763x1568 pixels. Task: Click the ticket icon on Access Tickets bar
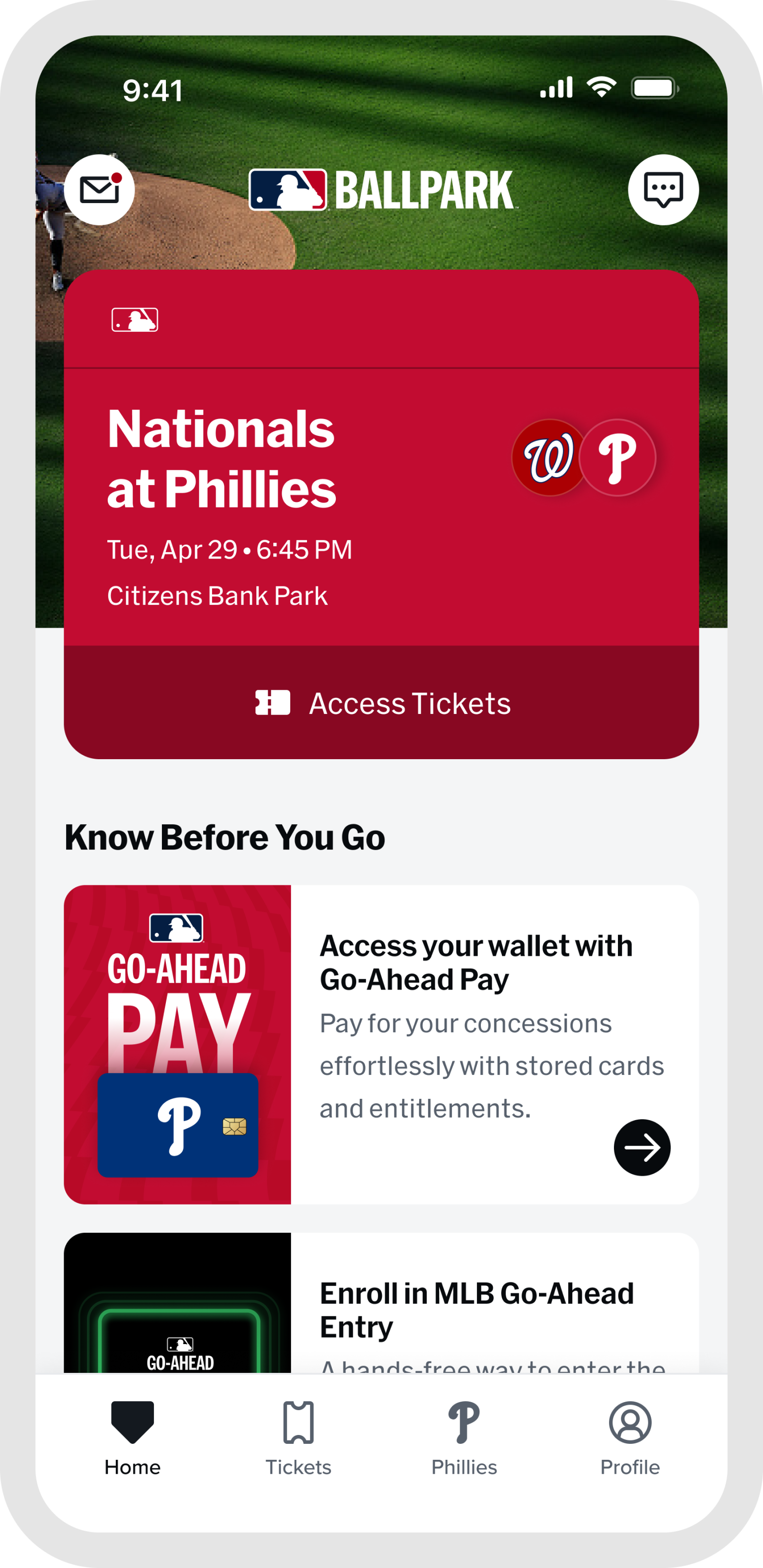(273, 704)
